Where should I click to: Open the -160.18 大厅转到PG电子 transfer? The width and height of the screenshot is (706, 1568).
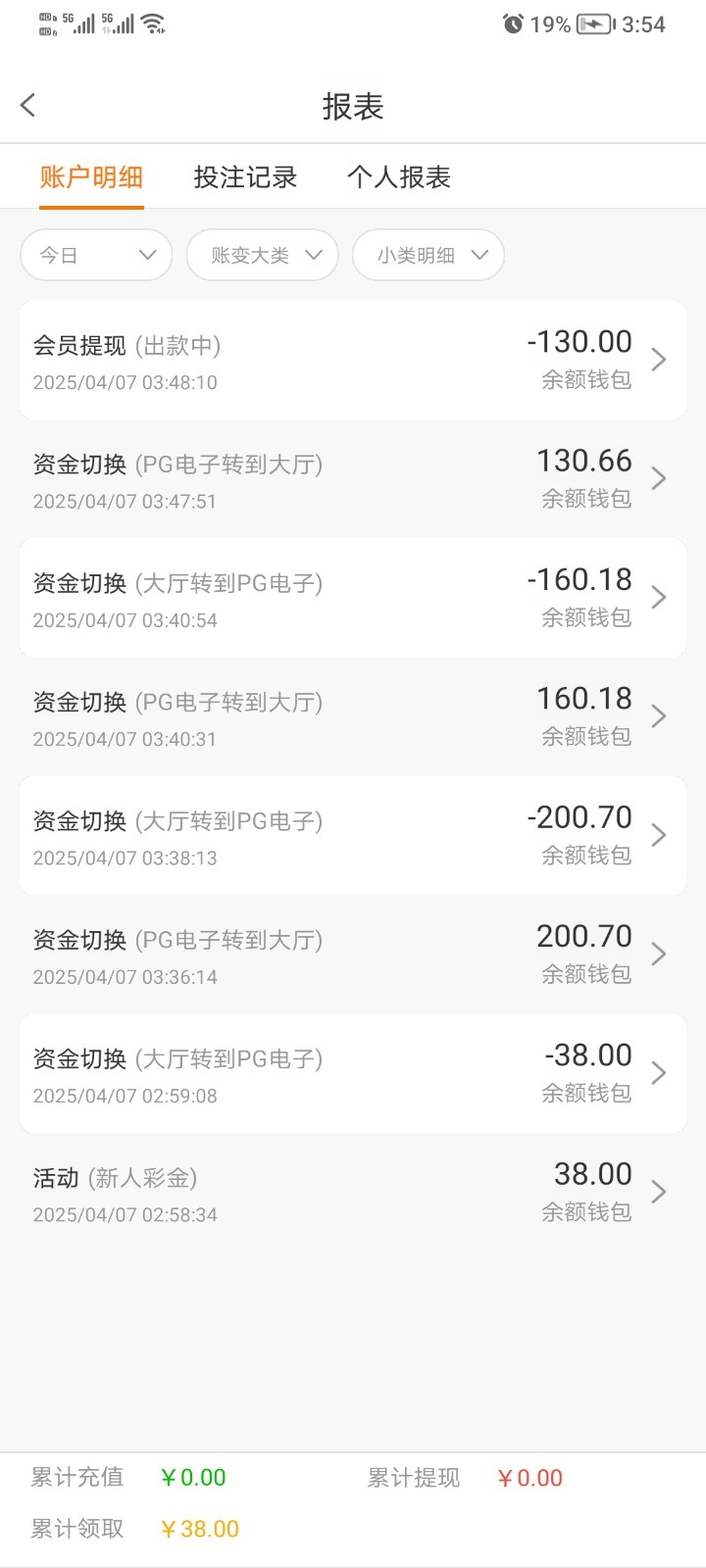pyautogui.click(x=353, y=598)
